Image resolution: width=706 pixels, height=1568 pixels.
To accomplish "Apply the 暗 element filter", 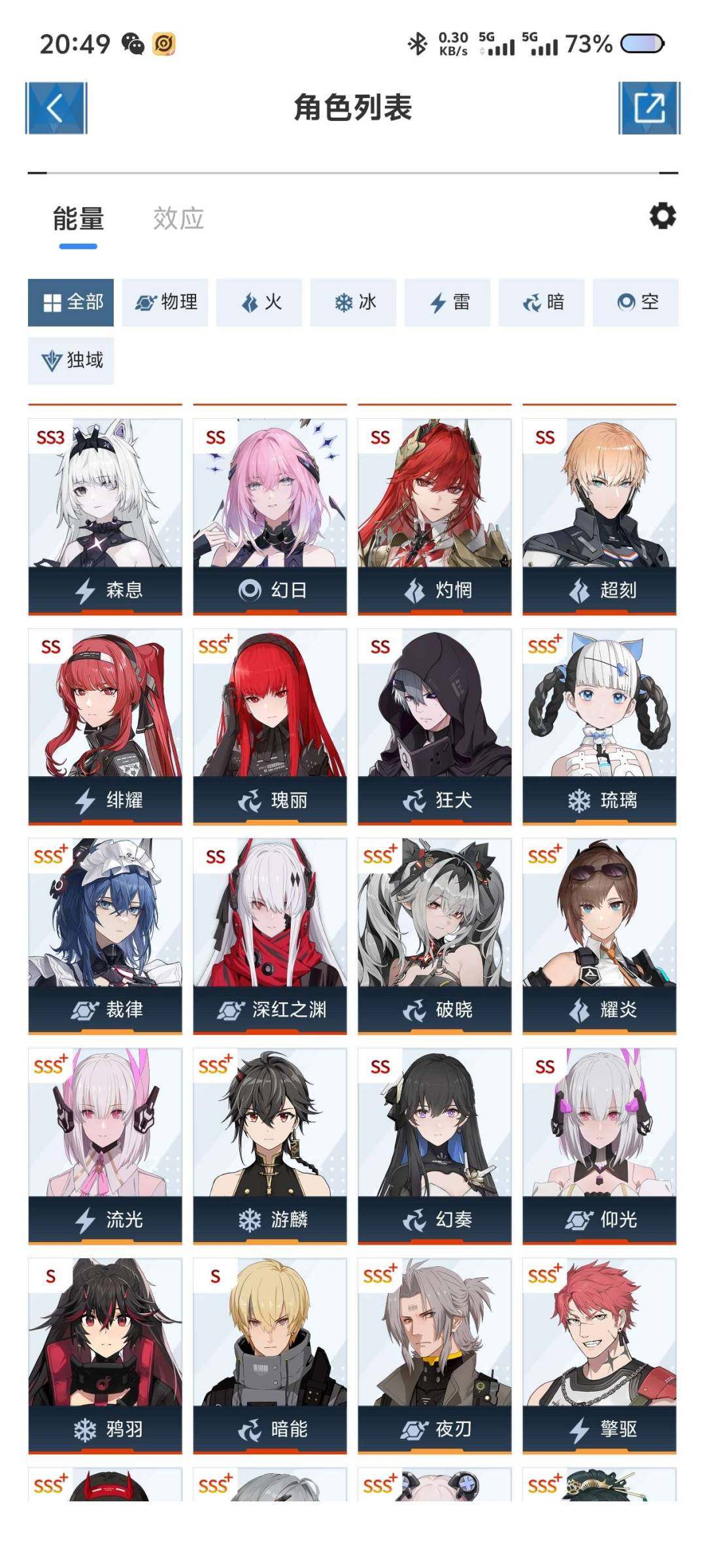I will click(x=541, y=302).
